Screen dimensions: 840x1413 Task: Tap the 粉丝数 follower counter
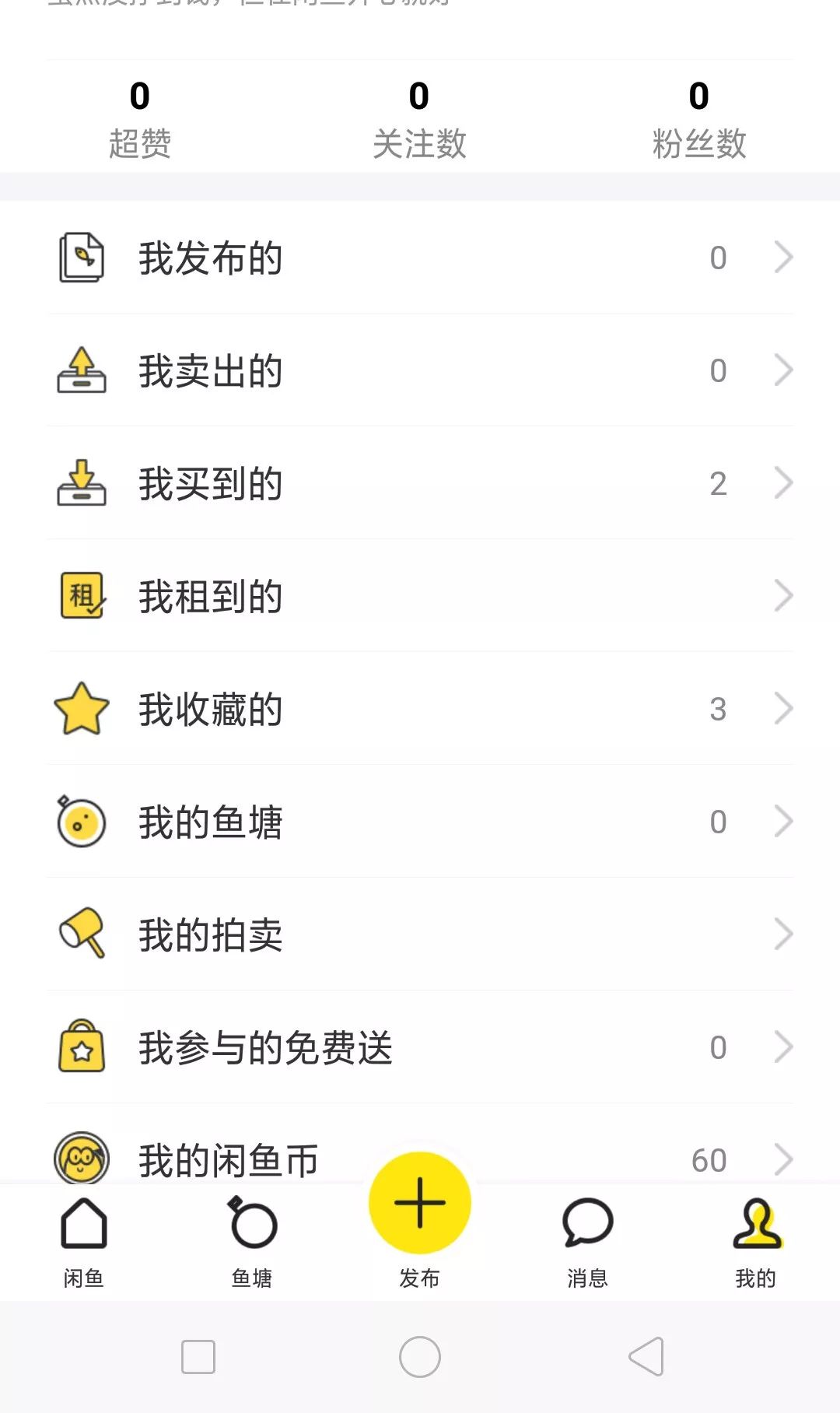click(699, 117)
